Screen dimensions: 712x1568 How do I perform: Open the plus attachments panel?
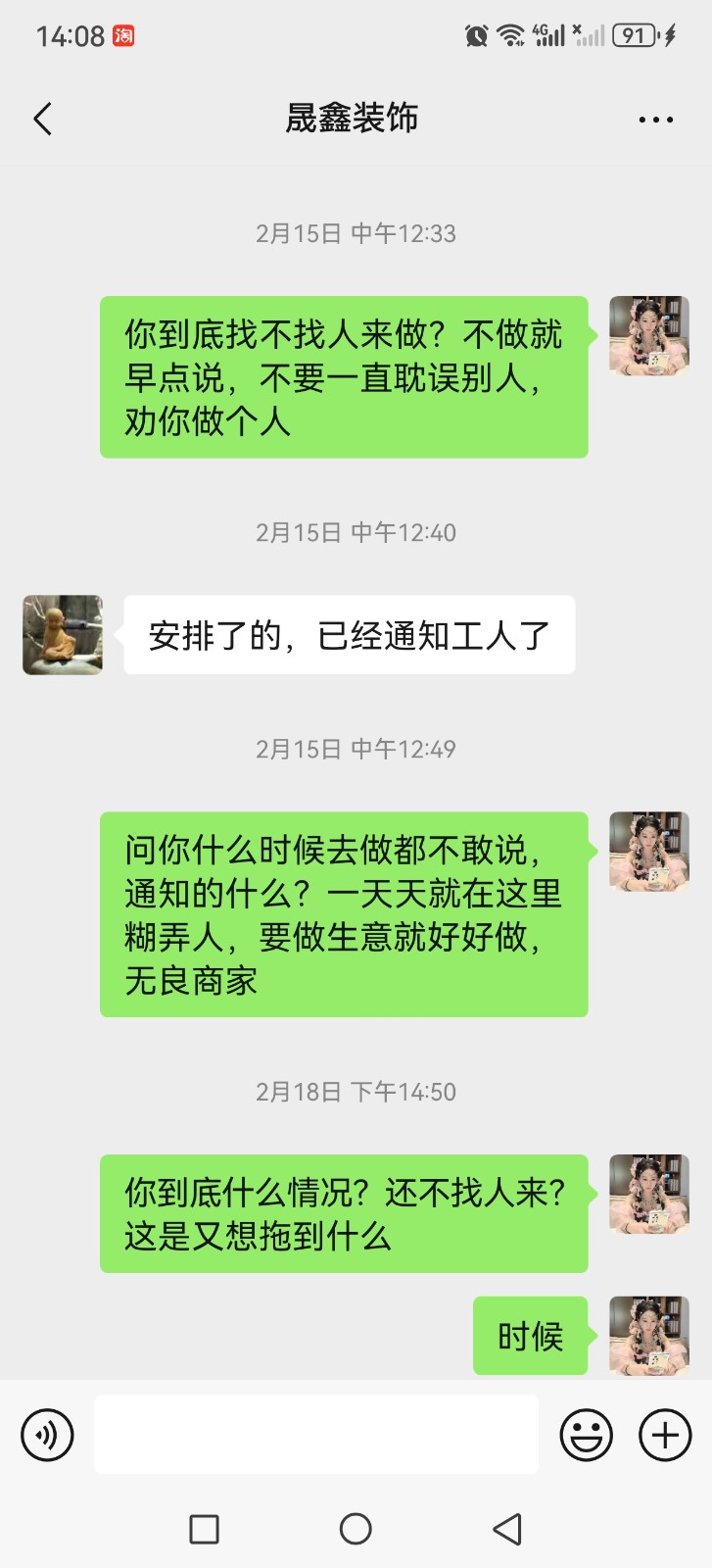pyautogui.click(x=665, y=1436)
